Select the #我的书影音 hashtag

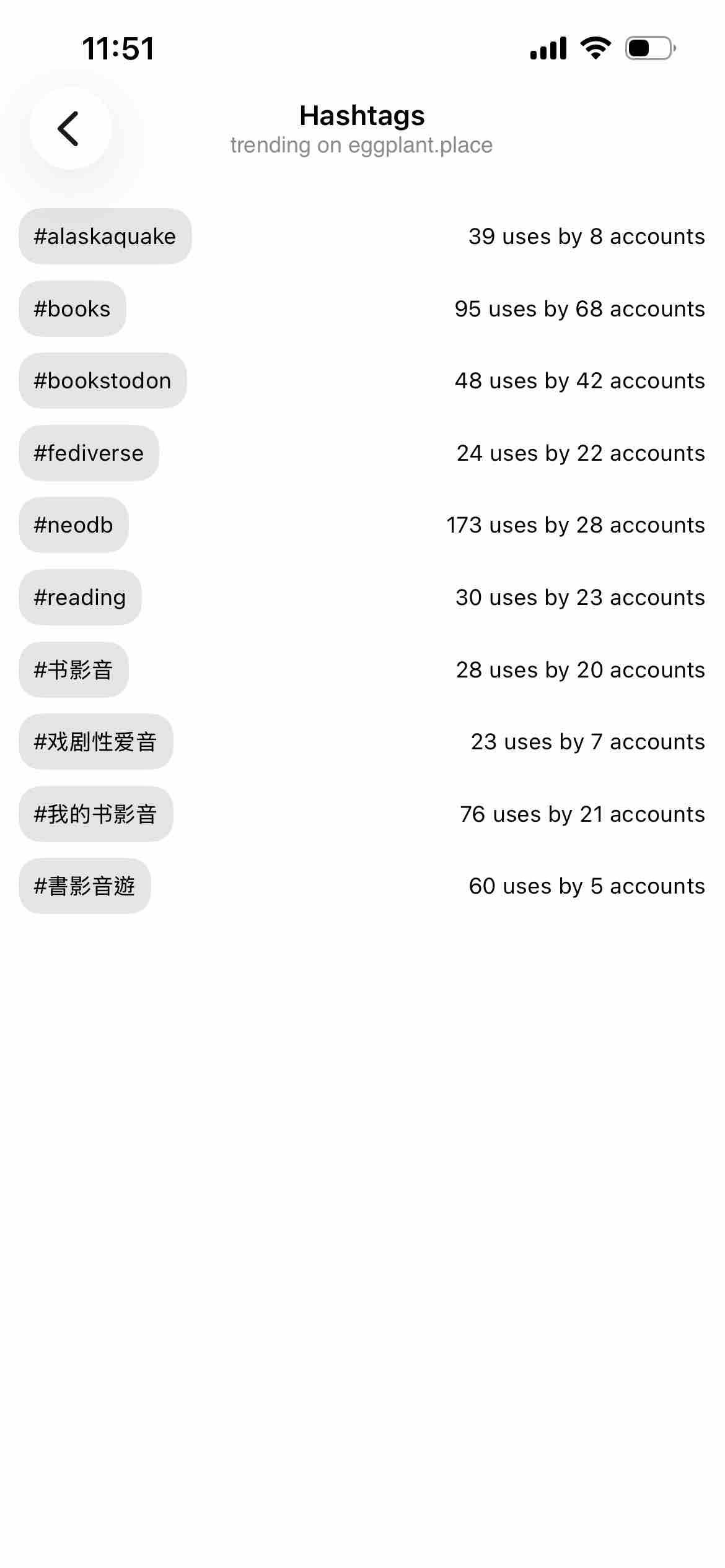pyautogui.click(x=95, y=814)
